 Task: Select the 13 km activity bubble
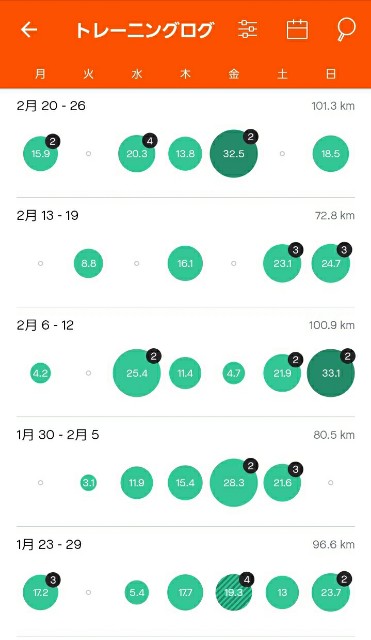click(x=282, y=593)
